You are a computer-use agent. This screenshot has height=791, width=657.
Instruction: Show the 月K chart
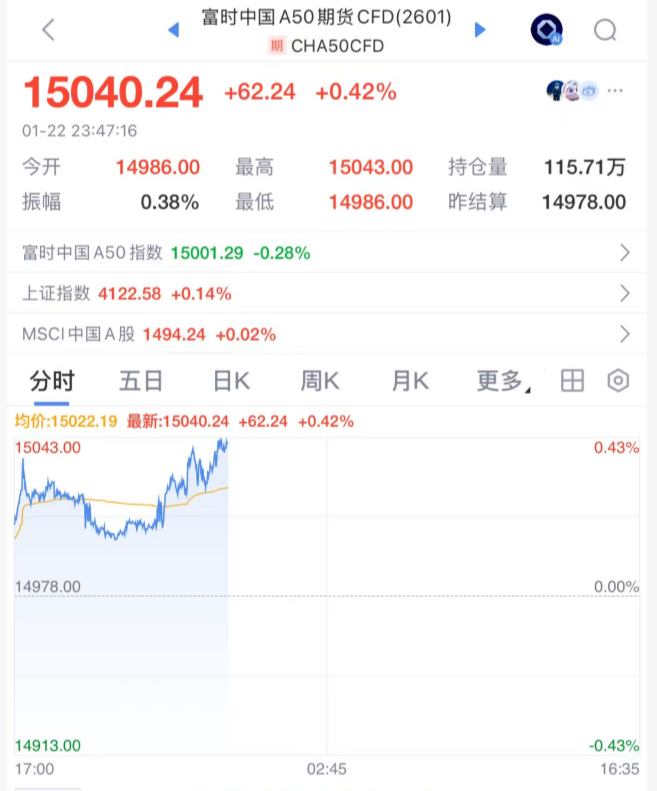point(410,381)
